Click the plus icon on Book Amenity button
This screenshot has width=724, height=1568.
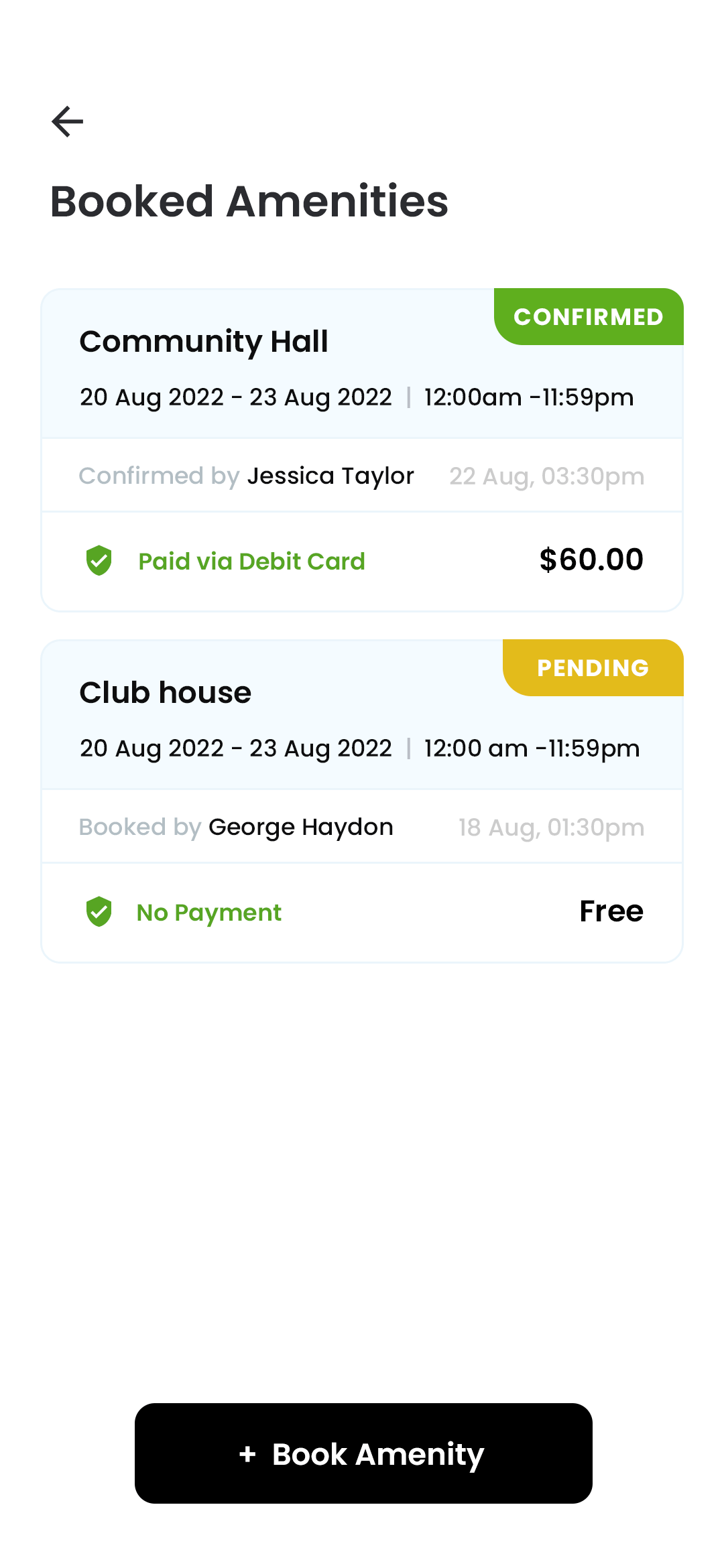249,1454
